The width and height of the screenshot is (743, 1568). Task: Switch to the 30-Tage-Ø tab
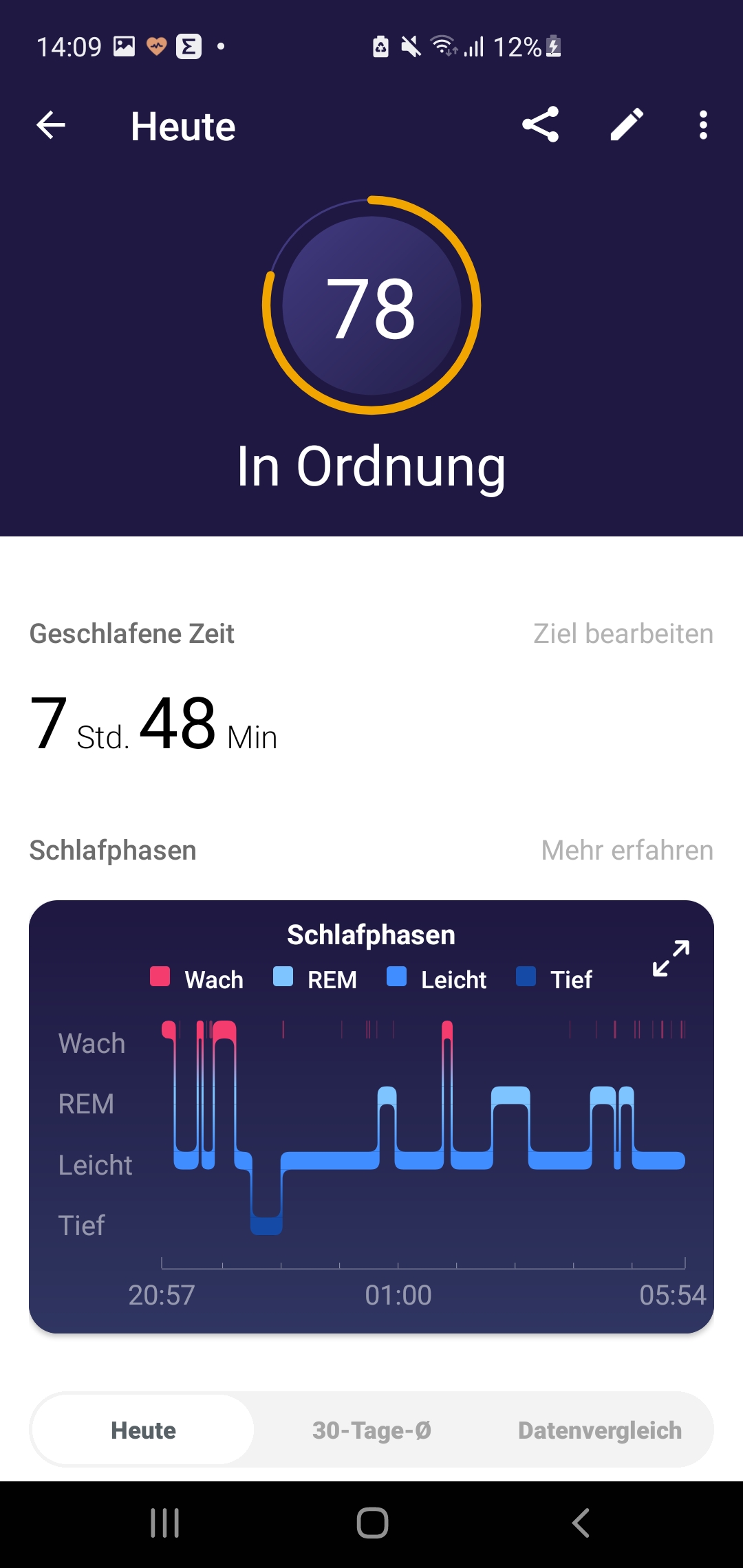pos(371,1430)
